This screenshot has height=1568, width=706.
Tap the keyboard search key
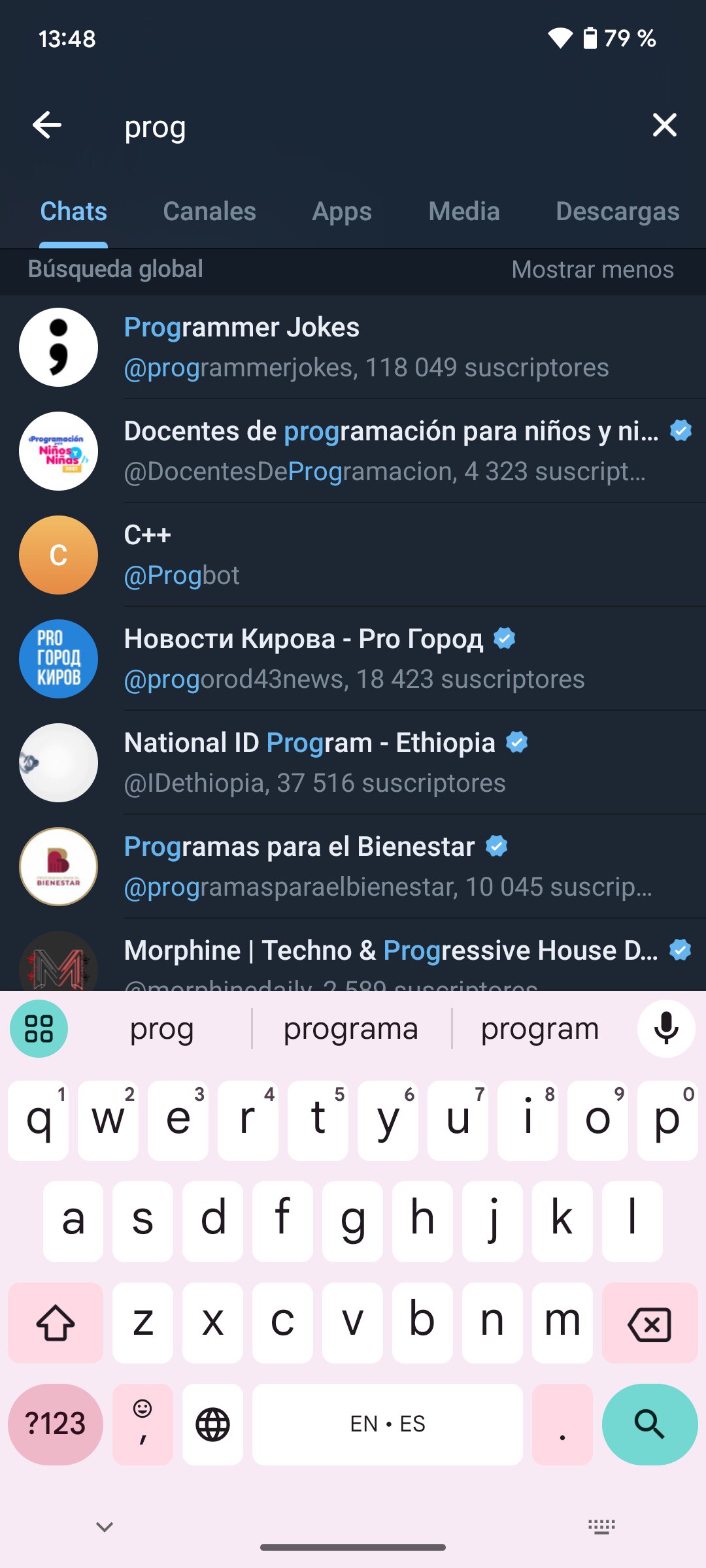coord(649,1424)
